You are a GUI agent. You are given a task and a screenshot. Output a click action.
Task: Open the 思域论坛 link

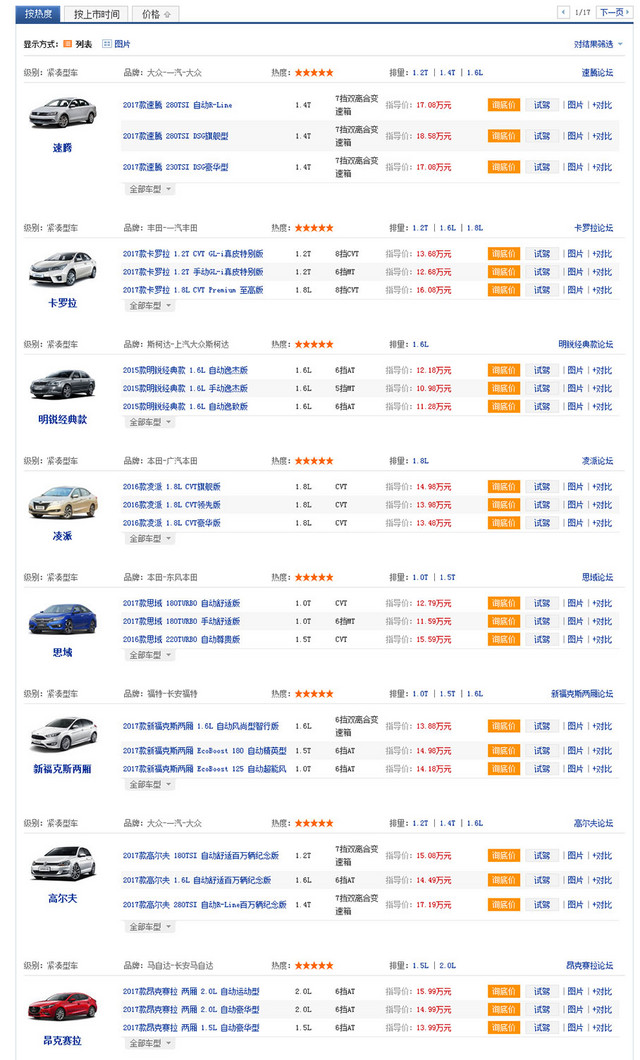(x=597, y=577)
